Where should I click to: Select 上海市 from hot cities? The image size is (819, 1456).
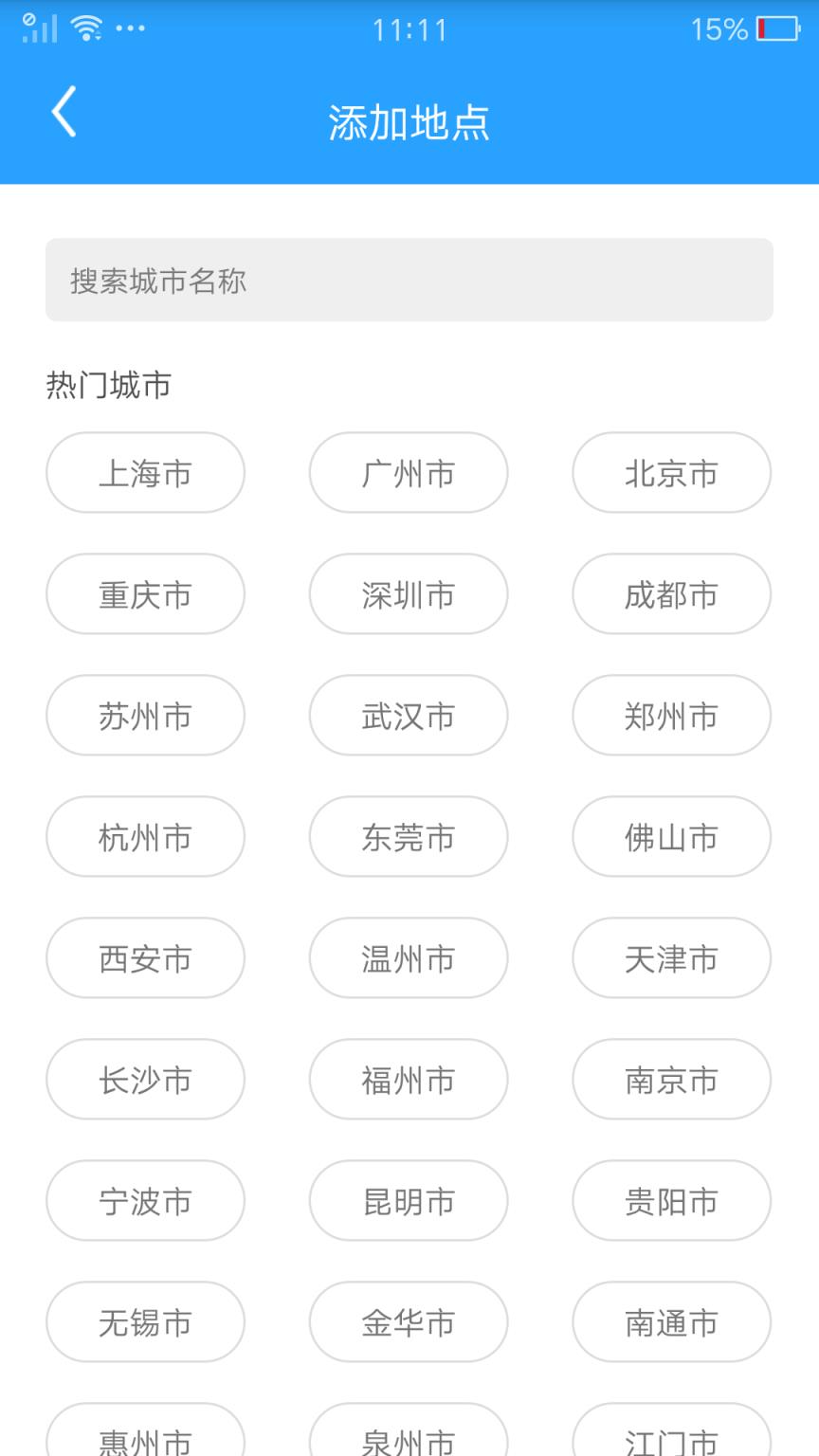point(145,473)
